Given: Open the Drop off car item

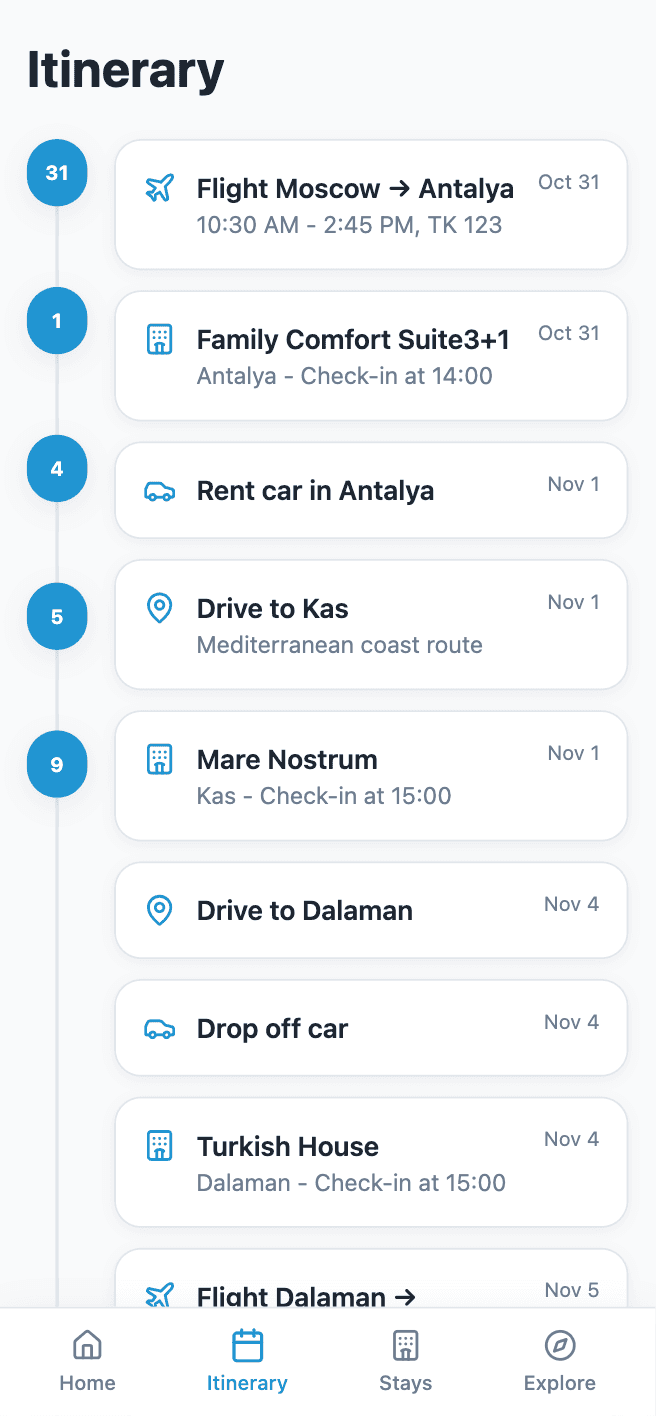Looking at the screenshot, I should [x=371, y=1028].
